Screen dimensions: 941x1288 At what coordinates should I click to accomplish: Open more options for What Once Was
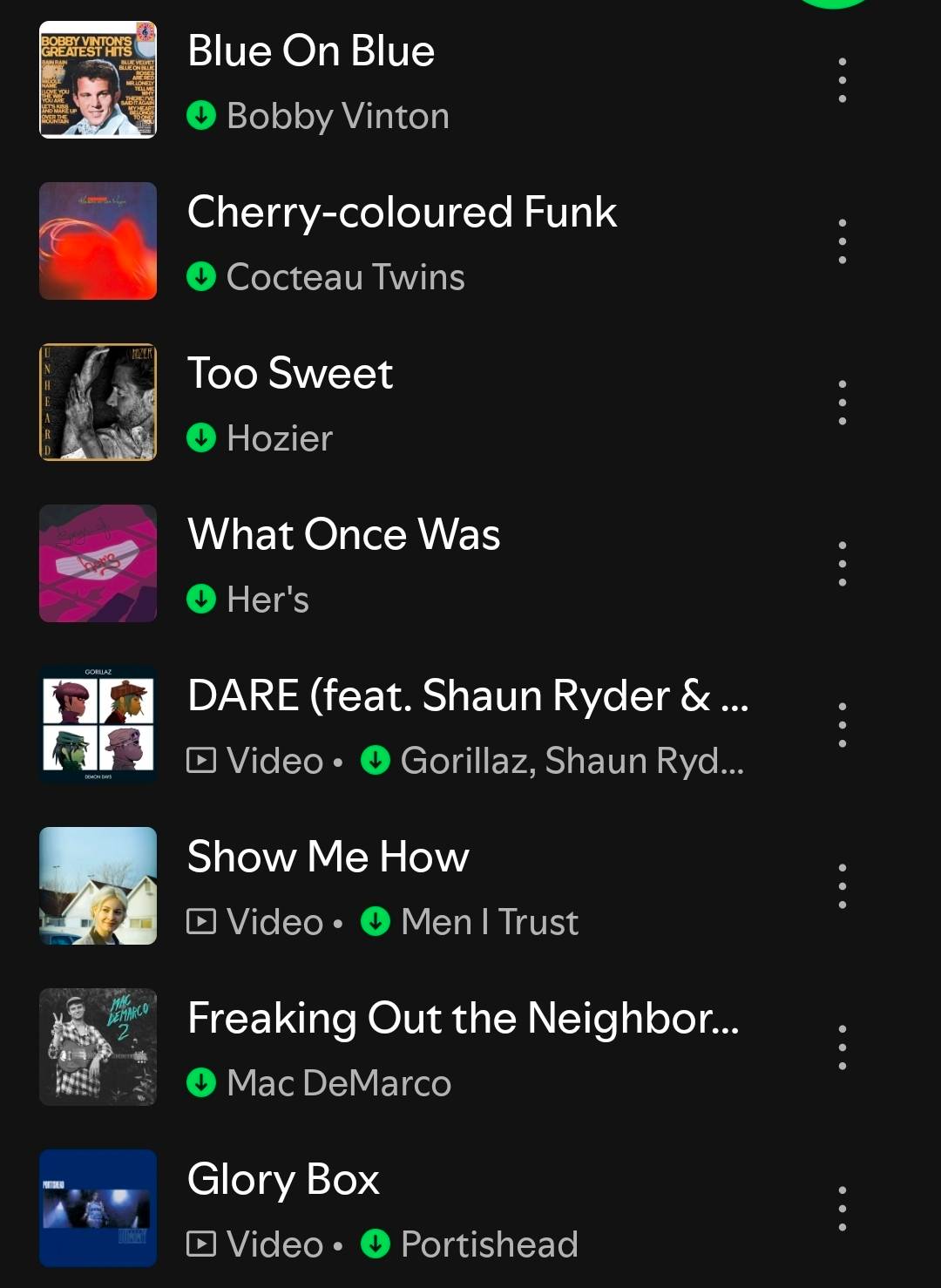point(842,564)
